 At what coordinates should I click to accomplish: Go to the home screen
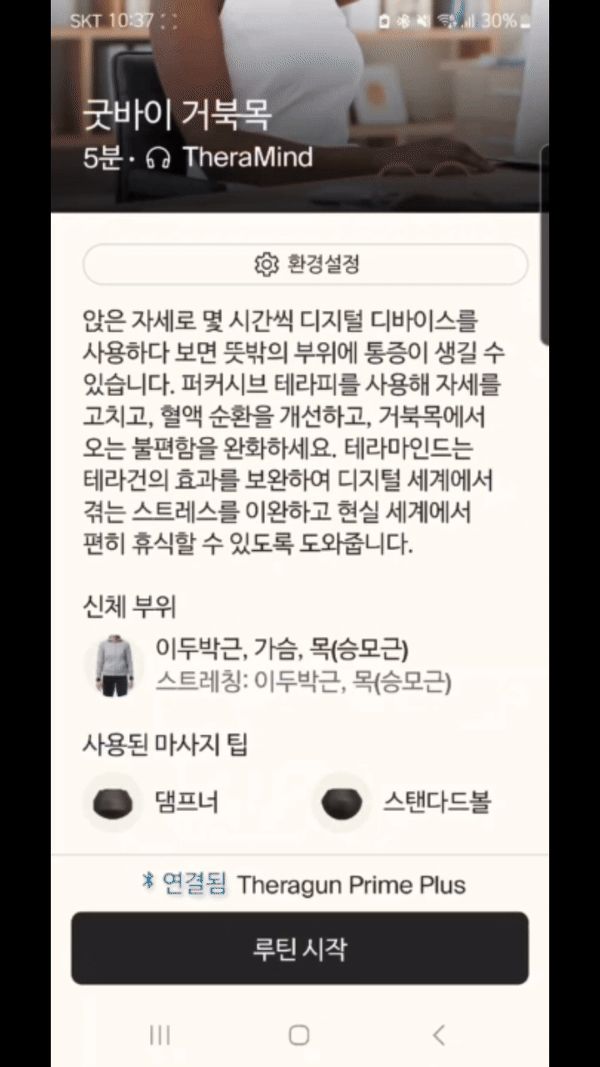(x=299, y=1035)
